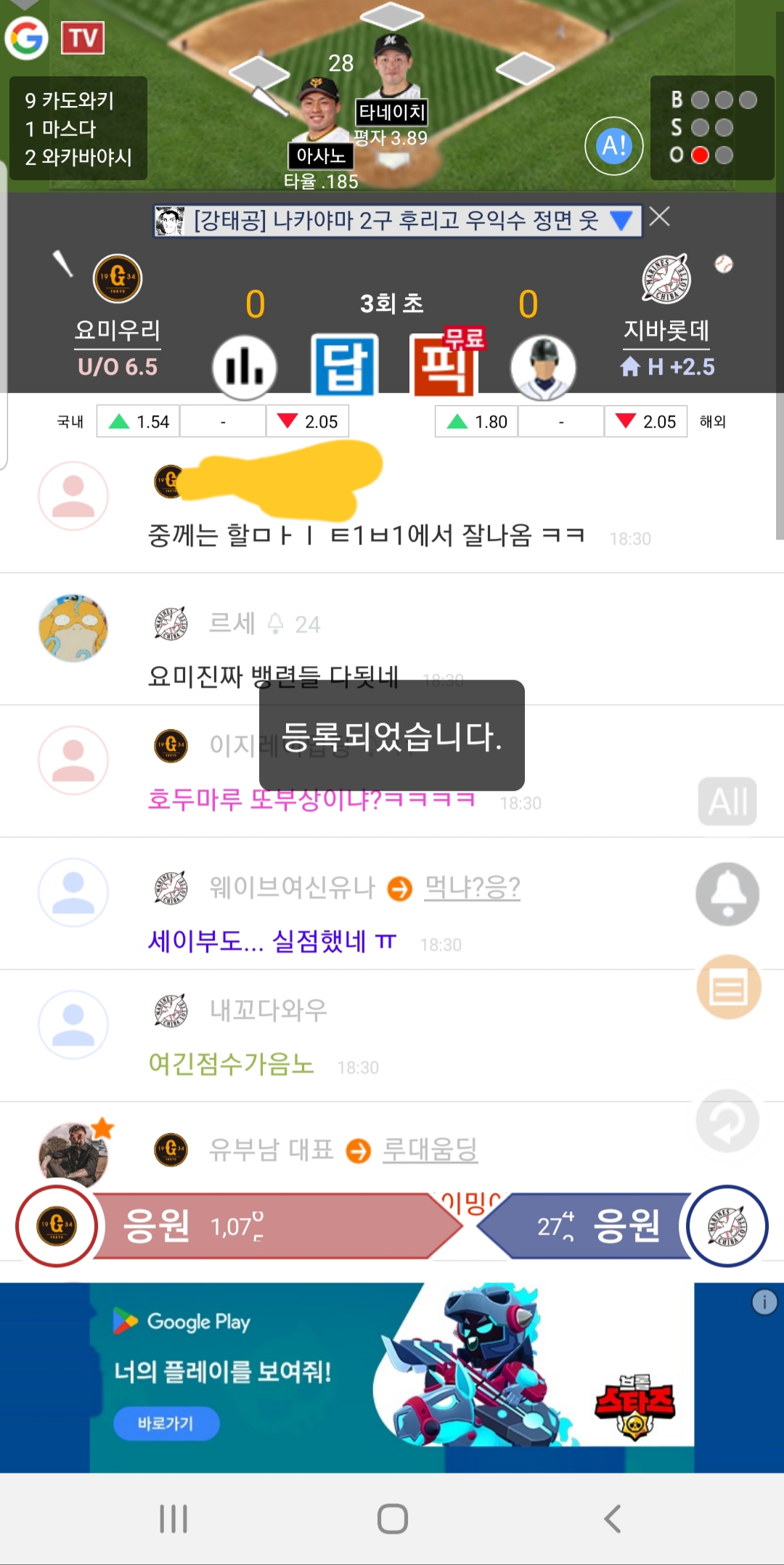Open the player avatar icon
Viewport: 784px width, 1565px height.
click(x=543, y=367)
